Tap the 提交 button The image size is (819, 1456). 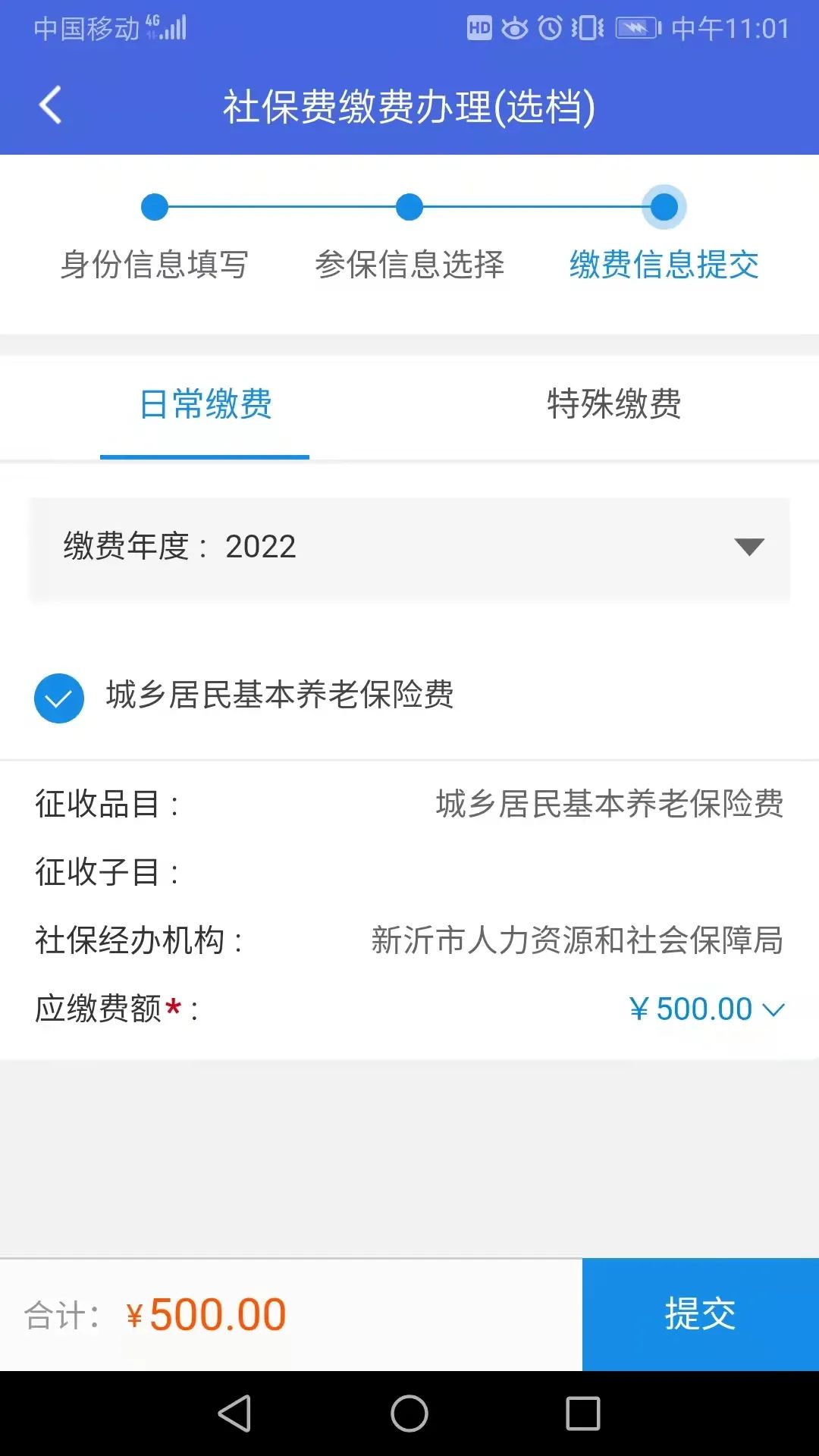700,1314
